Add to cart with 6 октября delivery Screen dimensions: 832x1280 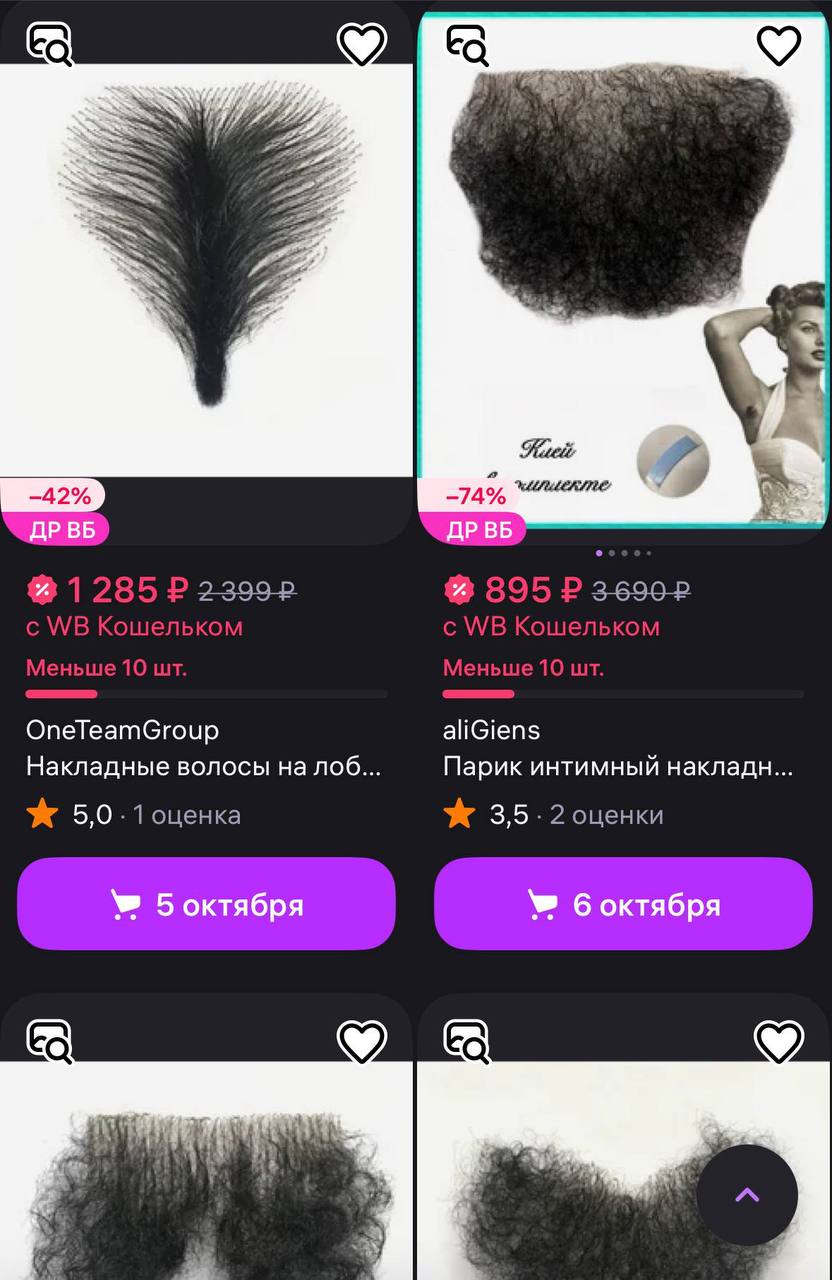[622, 904]
